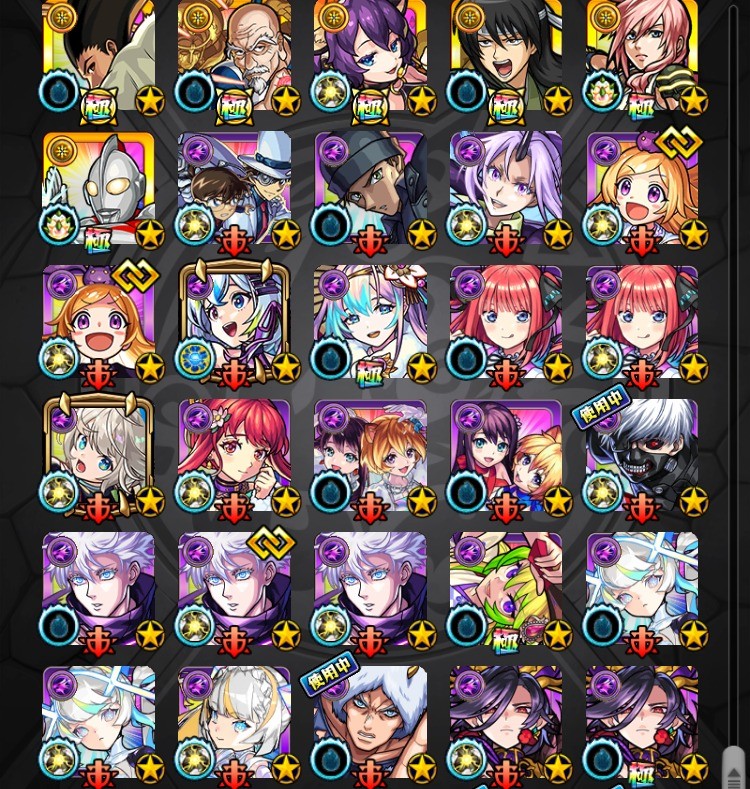
Task: Choose the beige-haired girl in gold frame
Action: tap(100, 457)
